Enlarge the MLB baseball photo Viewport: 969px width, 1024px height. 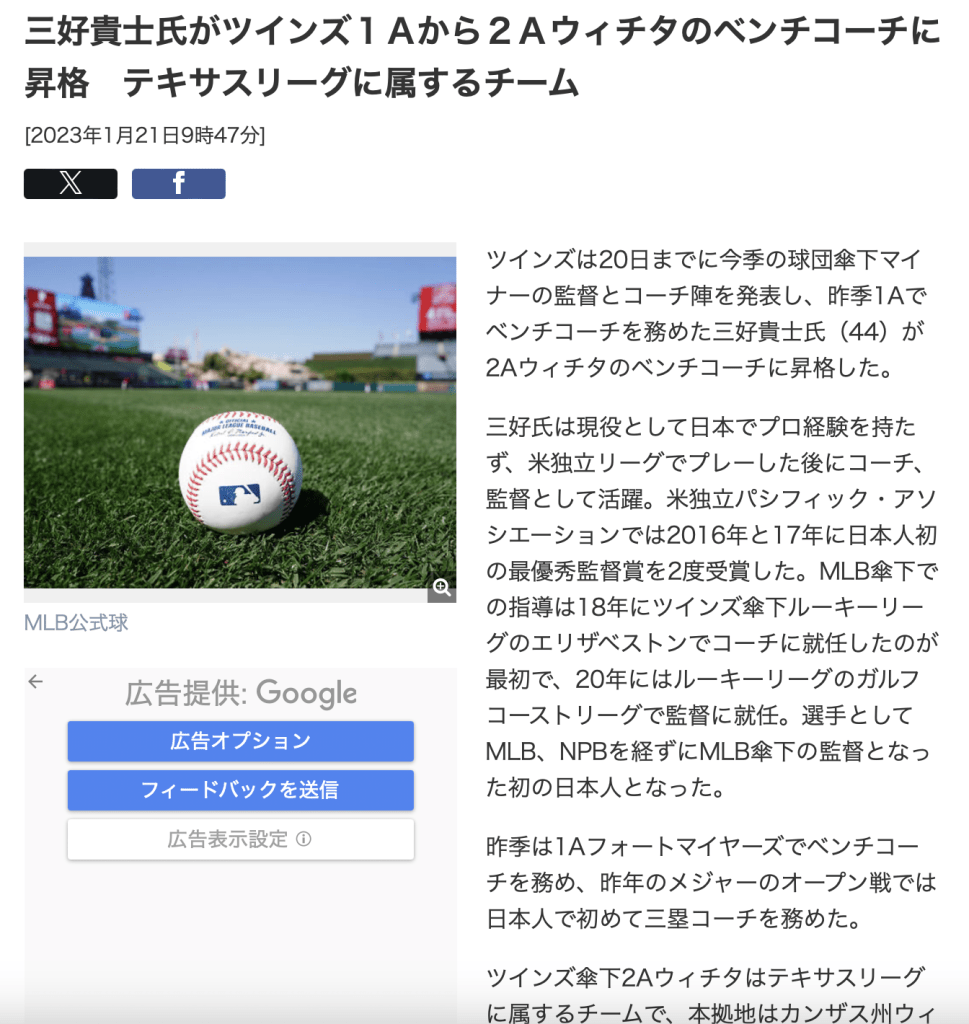(x=441, y=588)
